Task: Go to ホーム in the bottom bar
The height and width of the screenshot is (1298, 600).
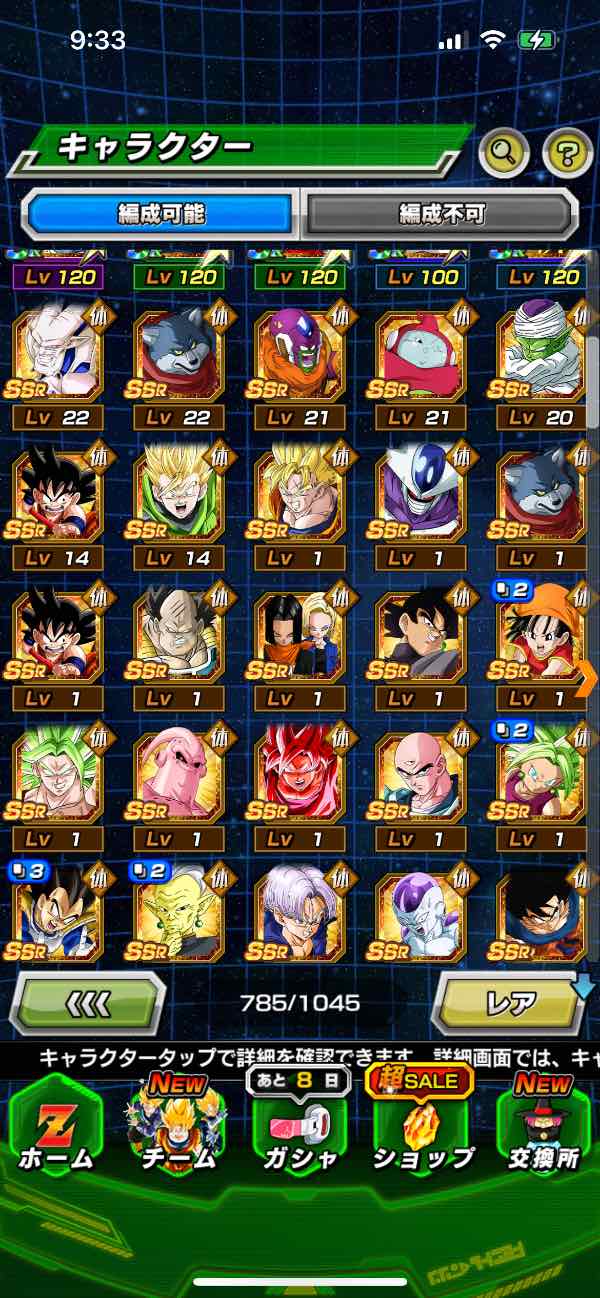Action: tap(55, 1128)
